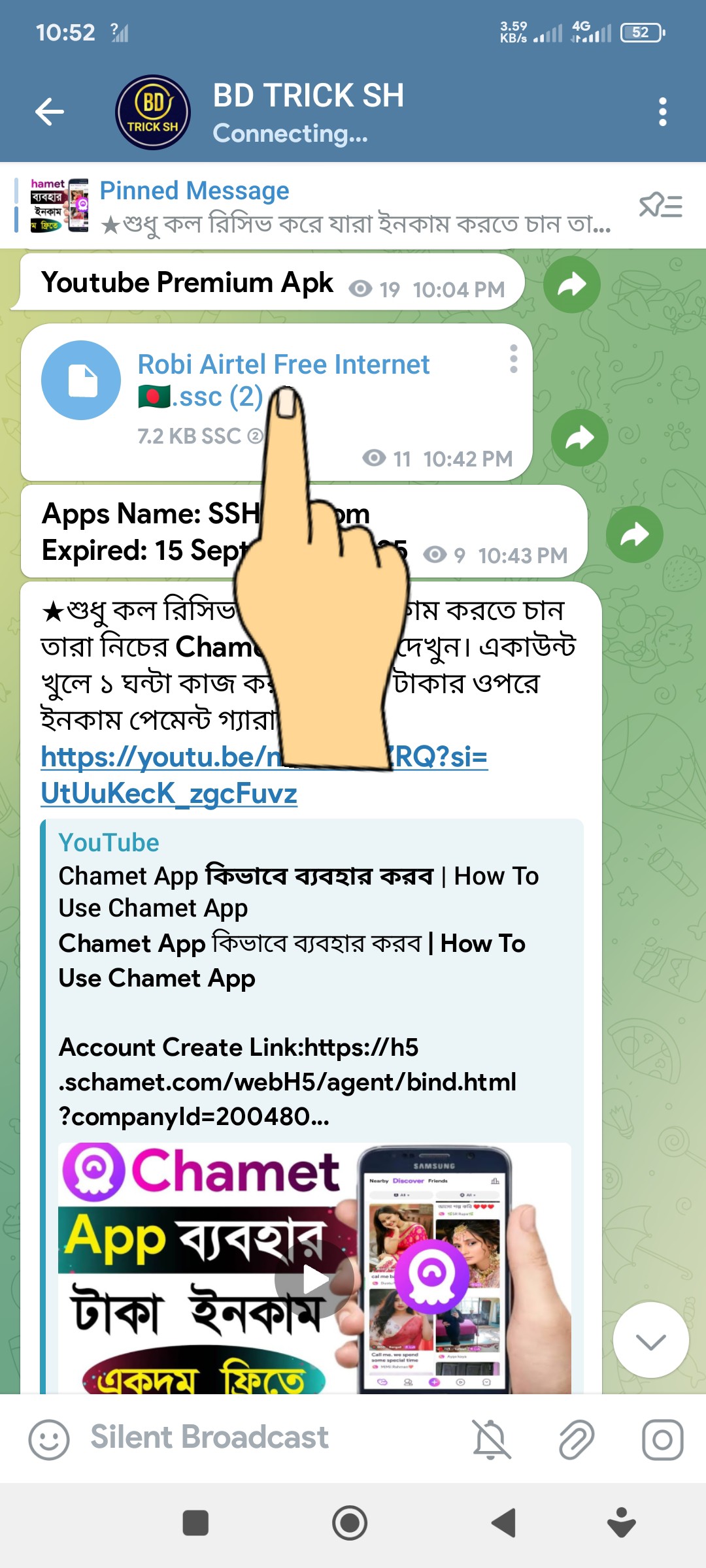706x1568 pixels.
Task: Open the emoji picker
Action: click(49, 1439)
